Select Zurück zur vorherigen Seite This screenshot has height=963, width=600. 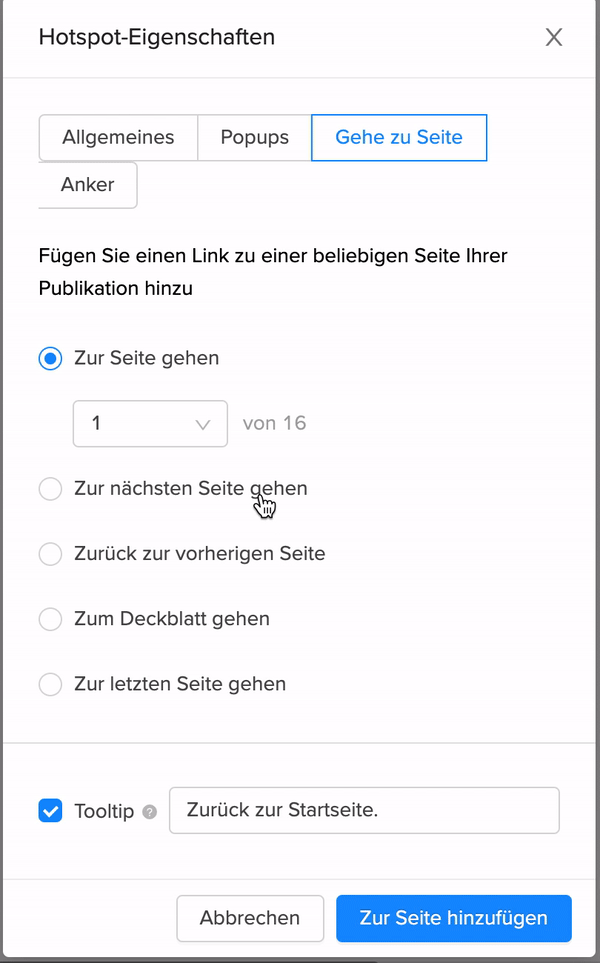(50, 554)
